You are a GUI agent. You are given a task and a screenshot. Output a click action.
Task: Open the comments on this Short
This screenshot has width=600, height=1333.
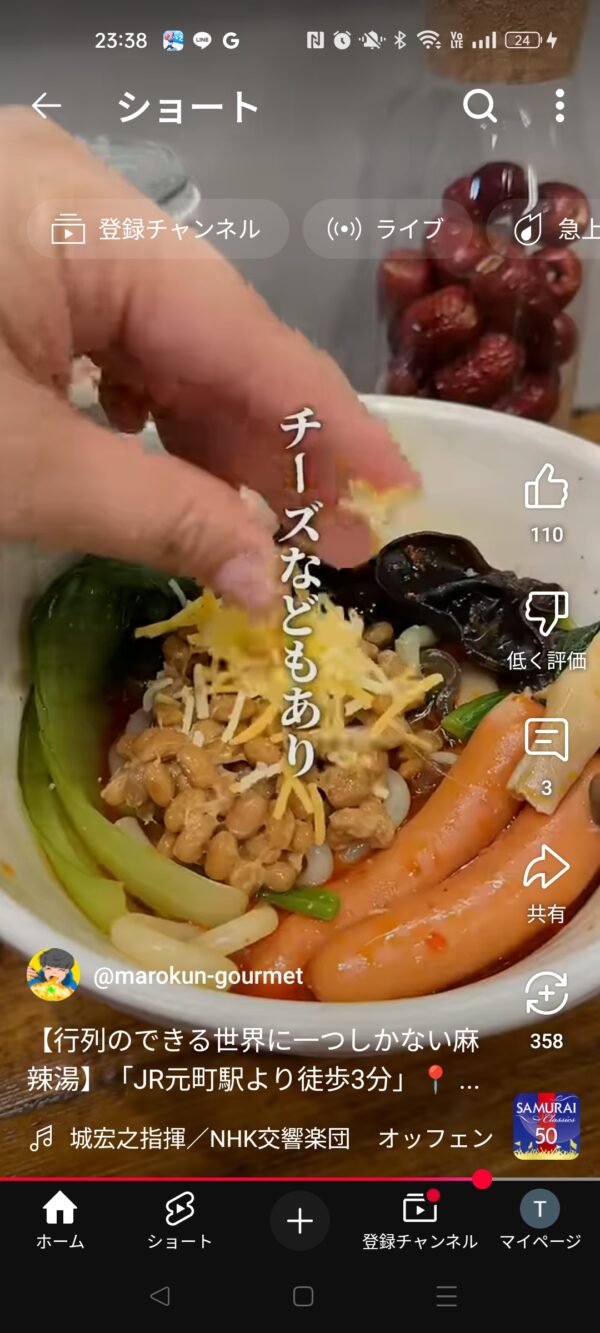point(546,742)
